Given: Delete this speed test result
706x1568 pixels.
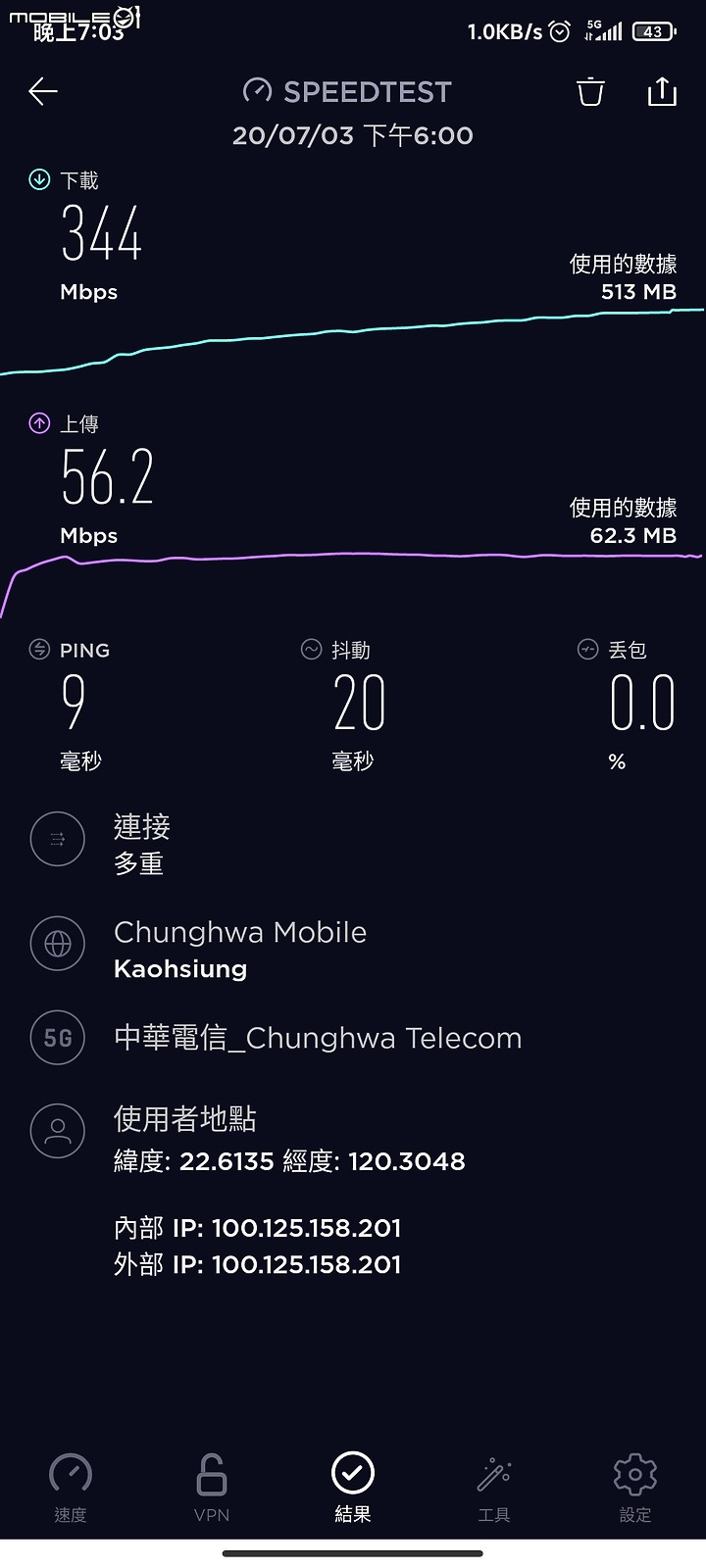Looking at the screenshot, I should 590,92.
